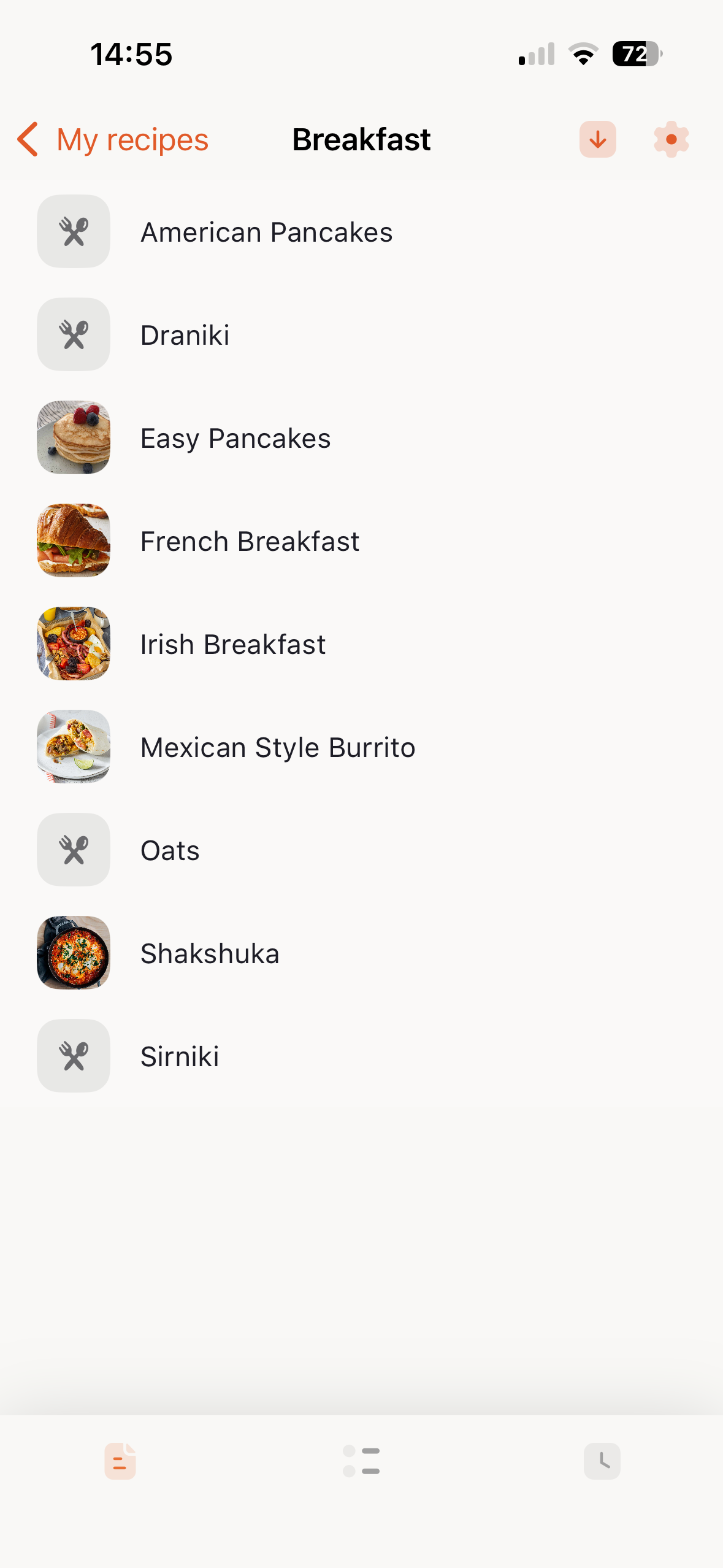Open the timers clock icon in bottom bar
The width and height of the screenshot is (723, 1568).
602,1461
